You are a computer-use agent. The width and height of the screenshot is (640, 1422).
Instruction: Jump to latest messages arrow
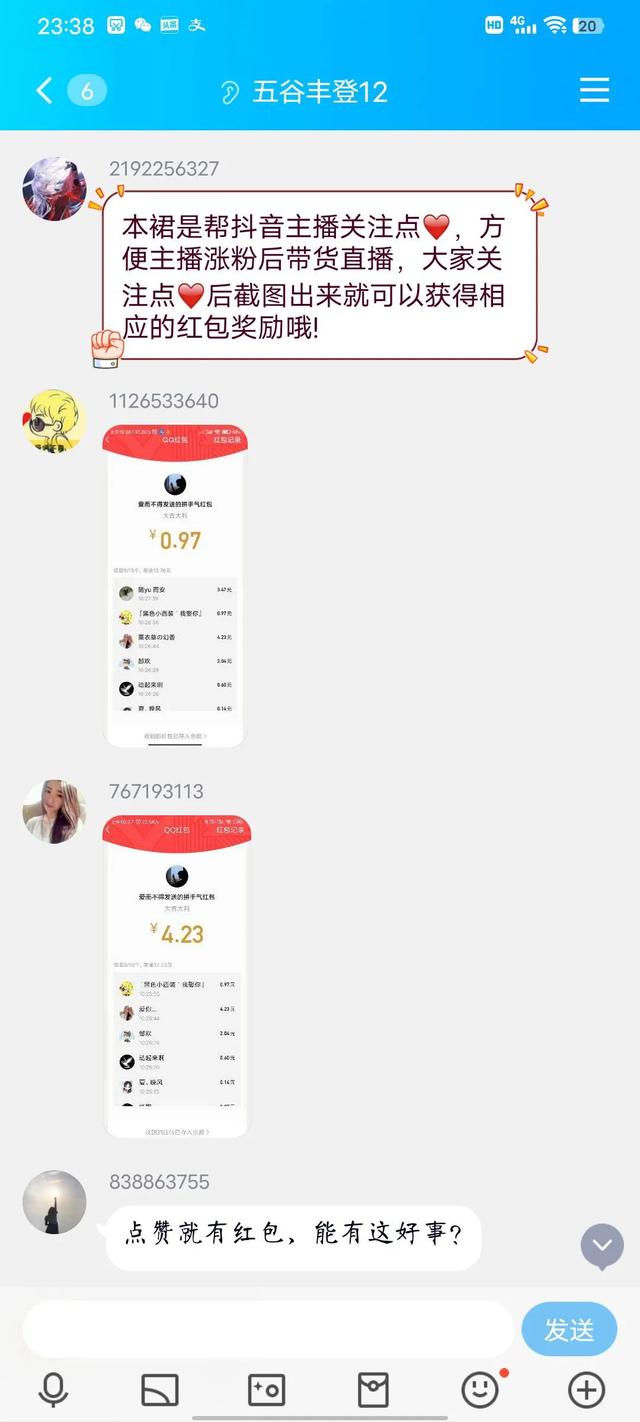point(602,1246)
